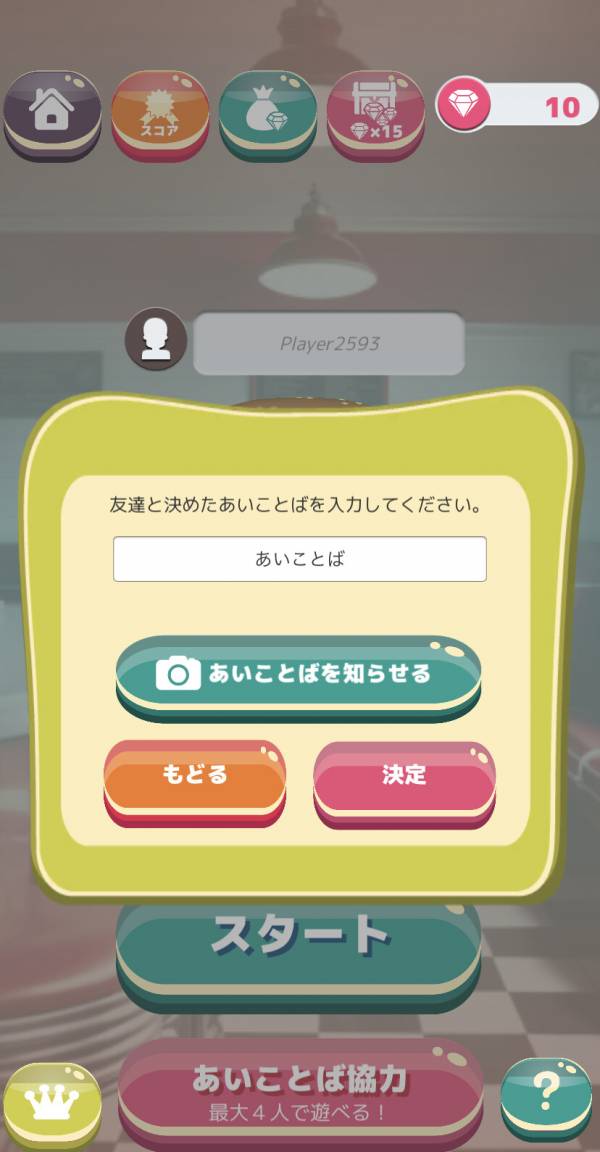
Task: Tap the あいことば text field
Action: click(299, 559)
